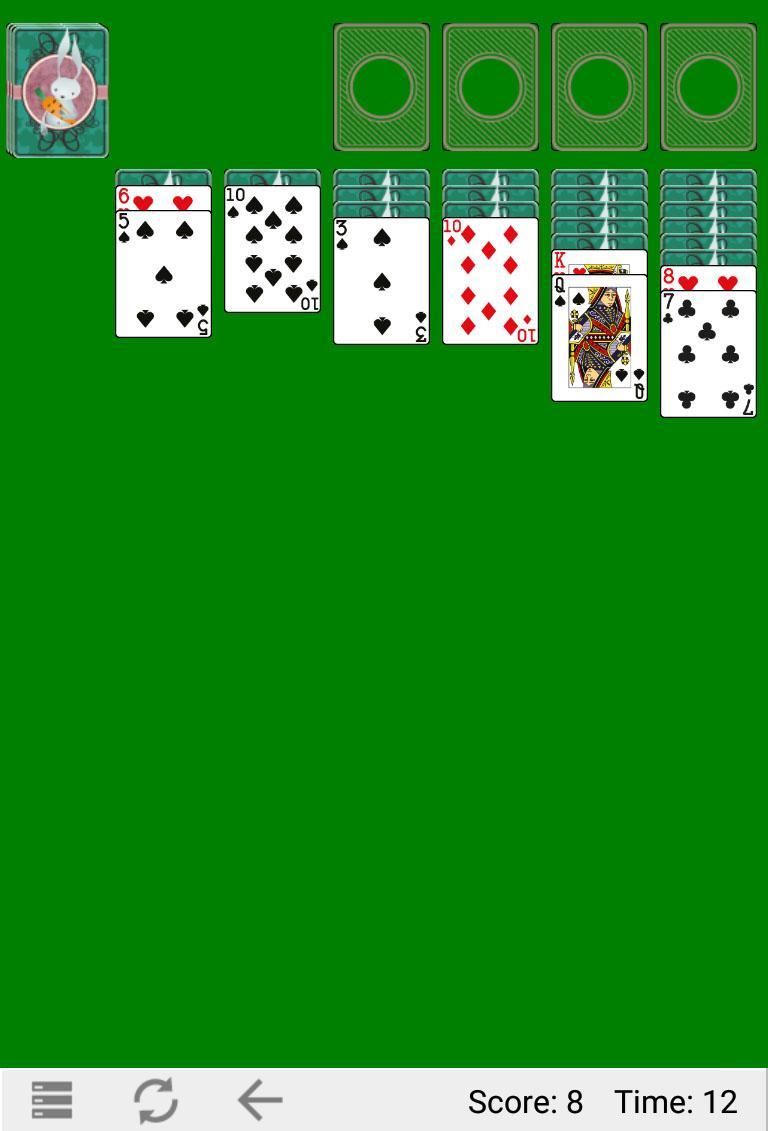
Task: Pick the queen of spades
Action: point(599,340)
